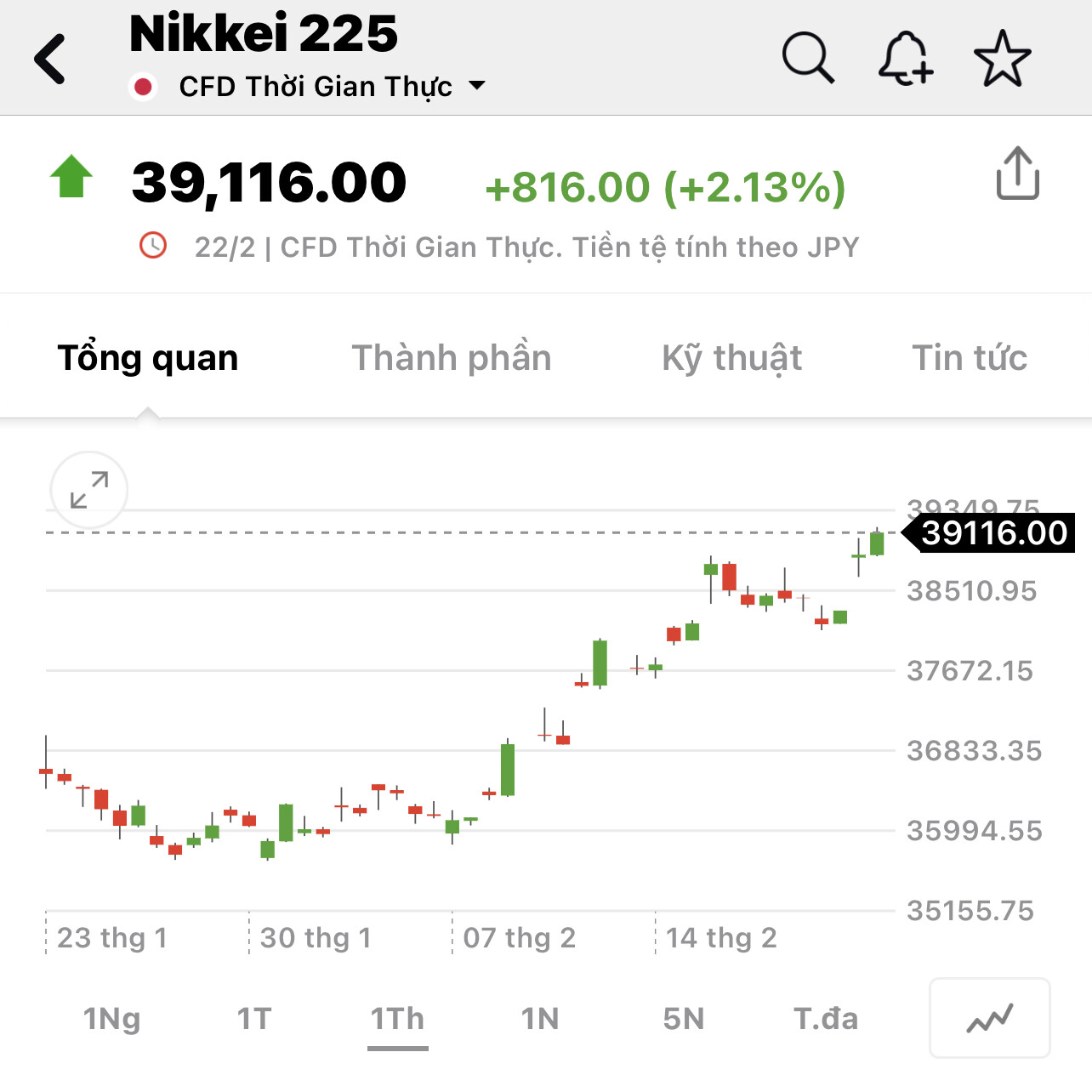Go back to the previous screen
1092x1092 pixels.
pos(51,60)
